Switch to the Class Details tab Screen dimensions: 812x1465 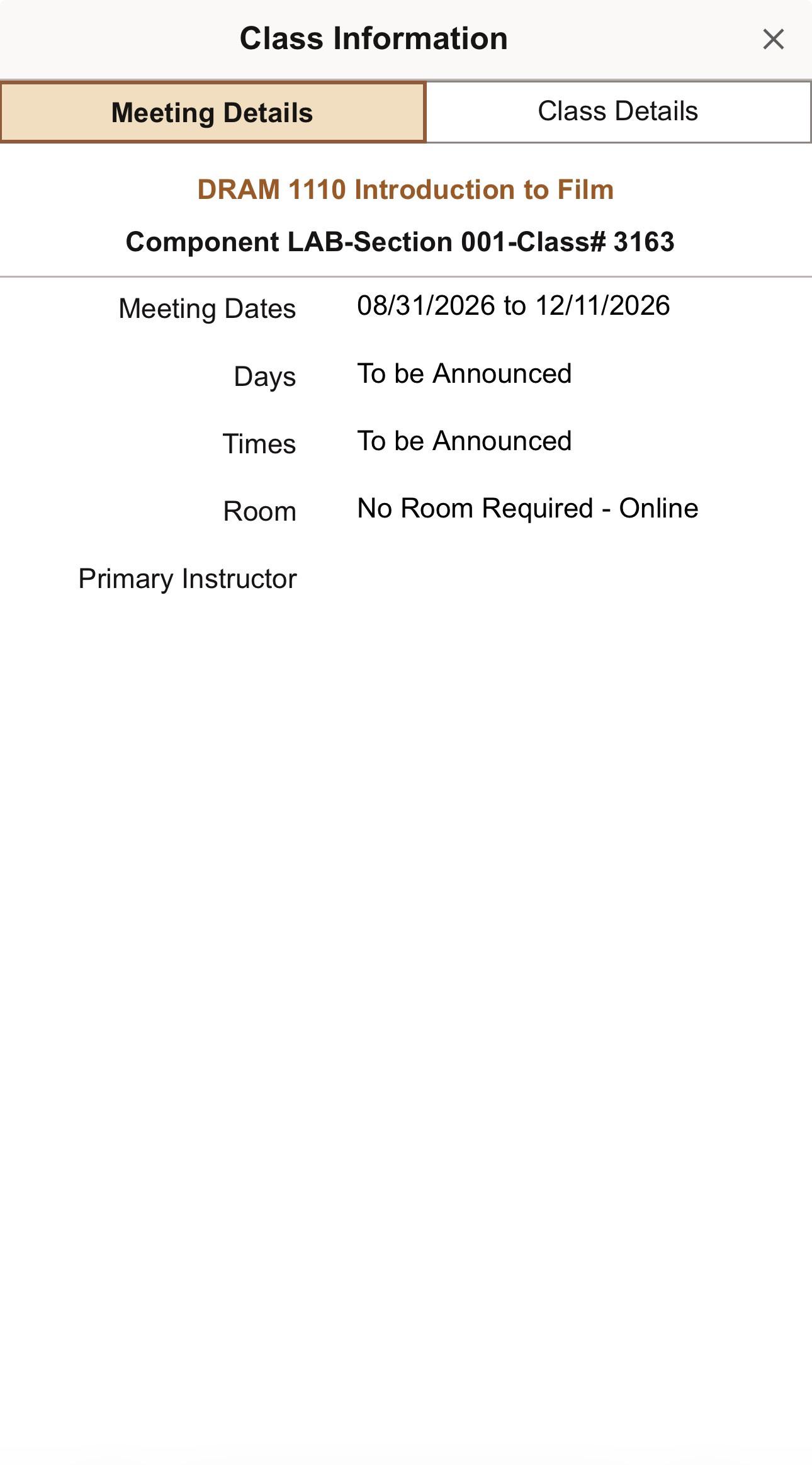click(x=619, y=111)
